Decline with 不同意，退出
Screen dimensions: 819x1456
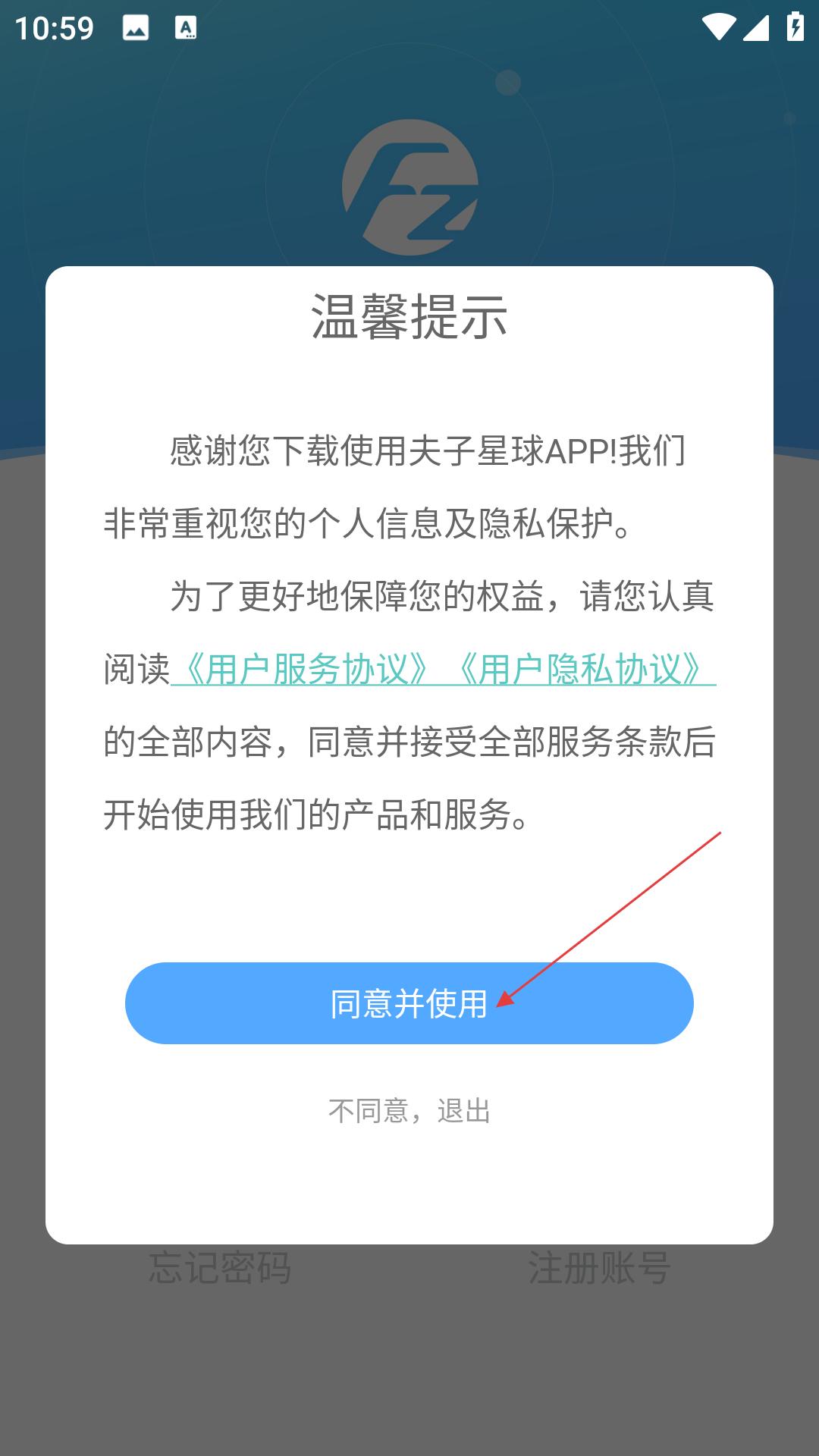coord(409,1111)
